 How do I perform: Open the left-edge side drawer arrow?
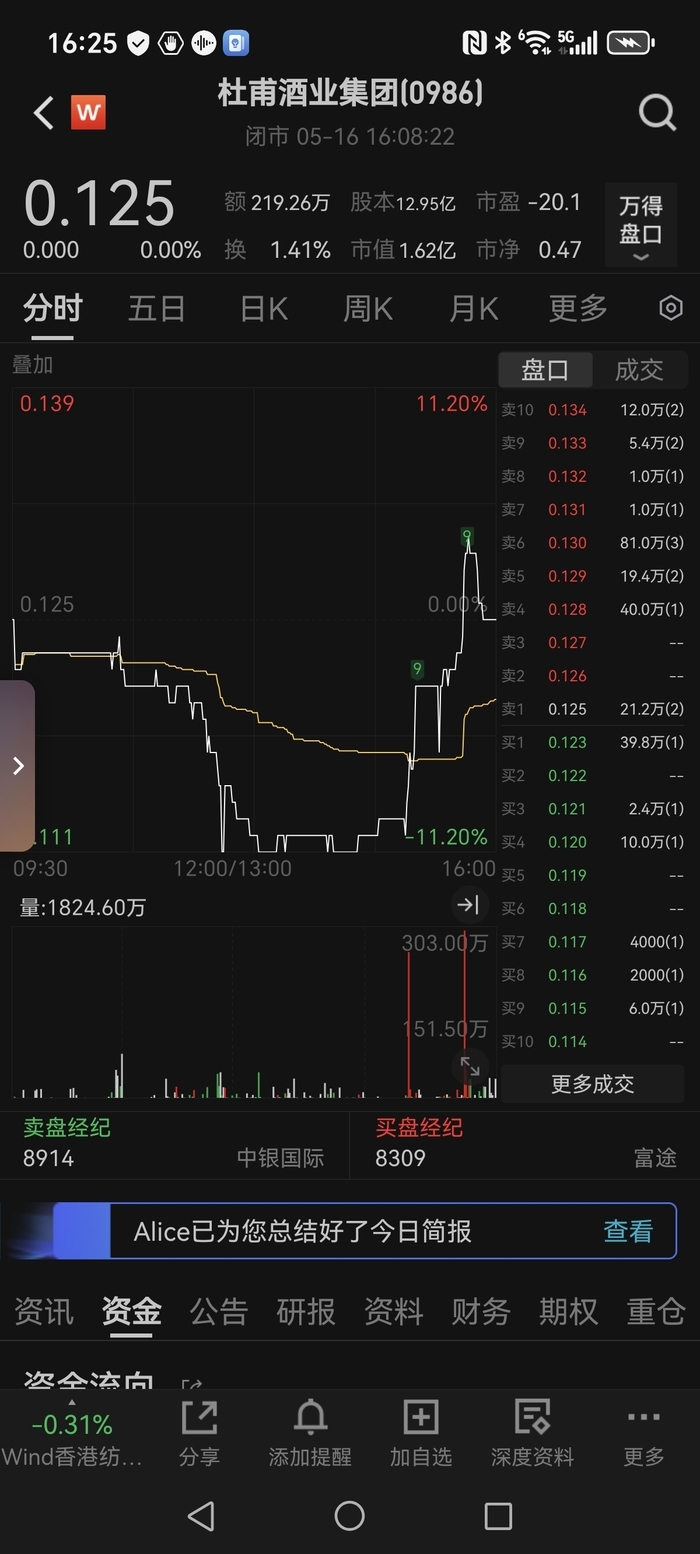coord(17,766)
